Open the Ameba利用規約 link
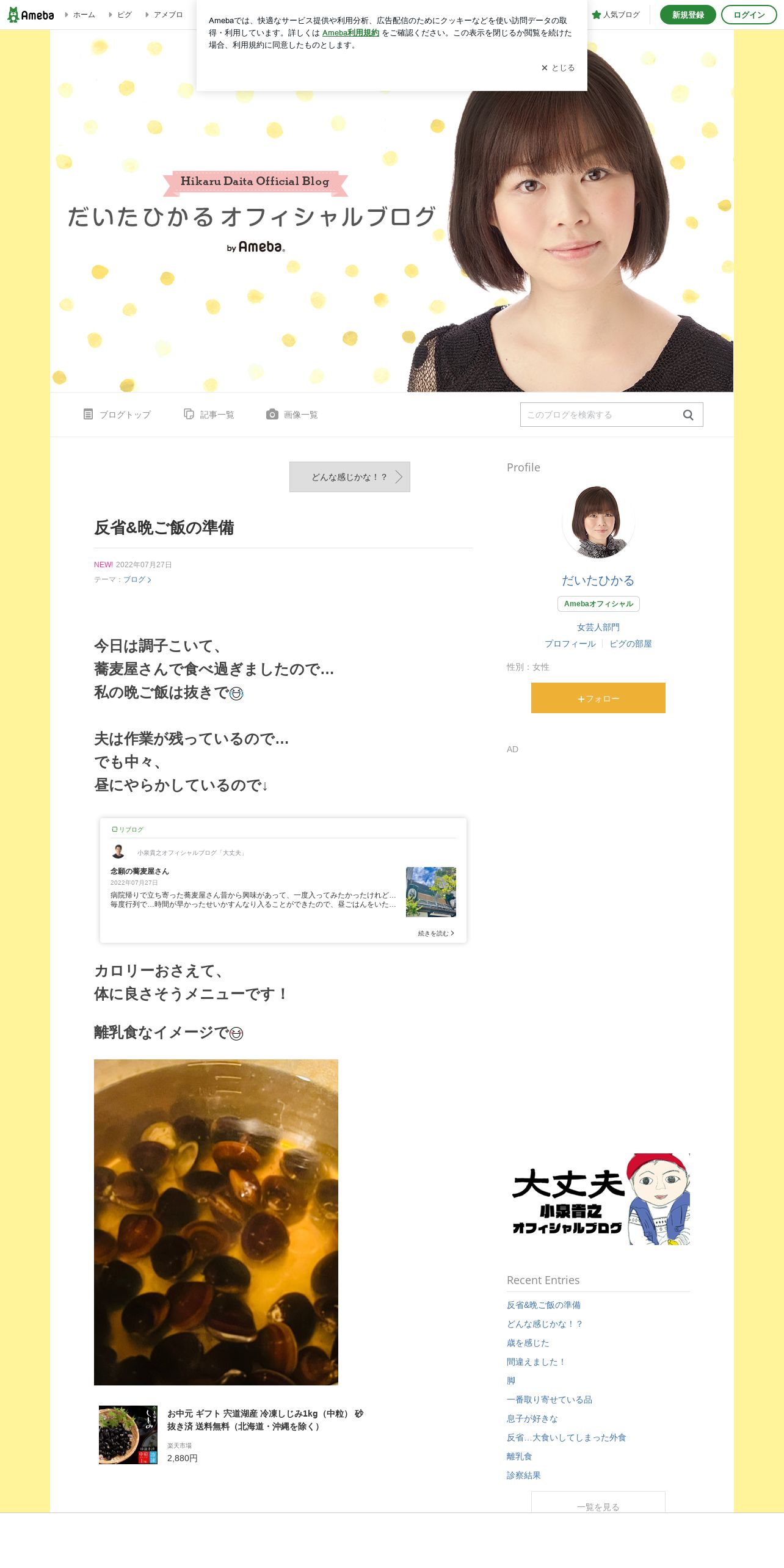 [x=350, y=33]
